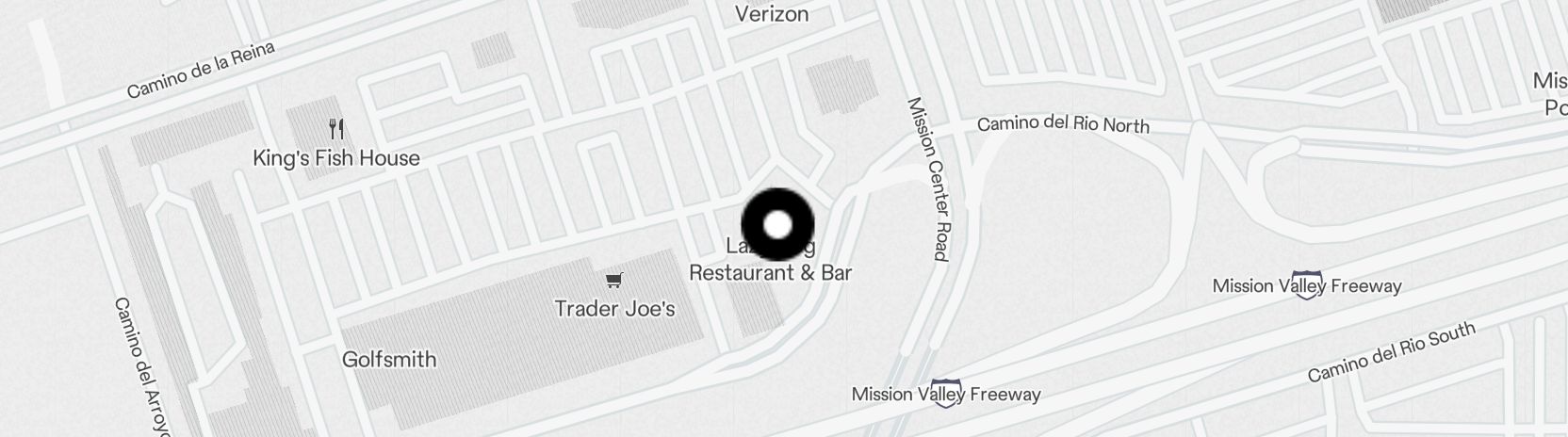1568x437 pixels.
Task: Open the Golfsmith place label
Action: (x=388, y=359)
